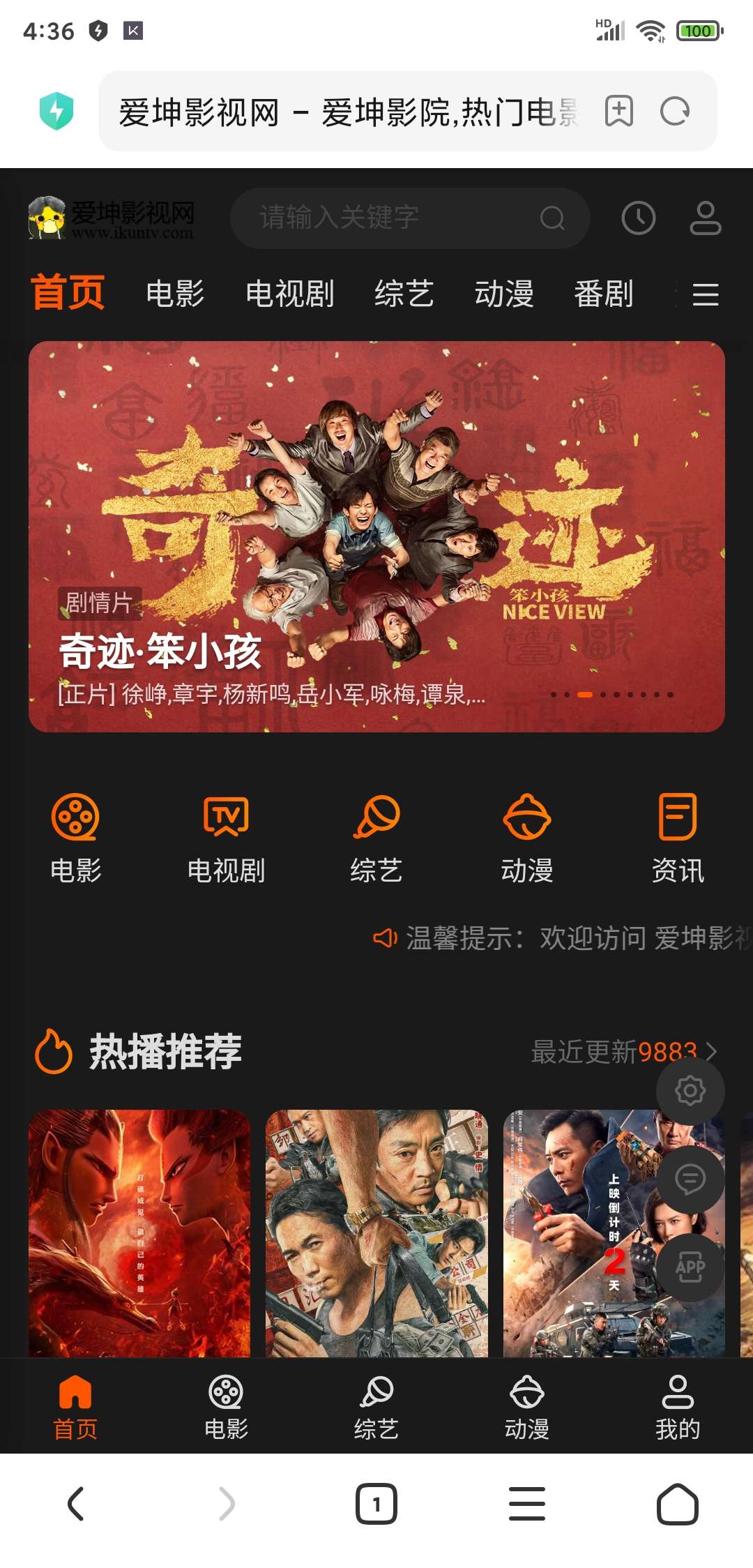Screen dimensions: 753x1568
Task: Select the 综艺 microphone icon
Action: 376,834
